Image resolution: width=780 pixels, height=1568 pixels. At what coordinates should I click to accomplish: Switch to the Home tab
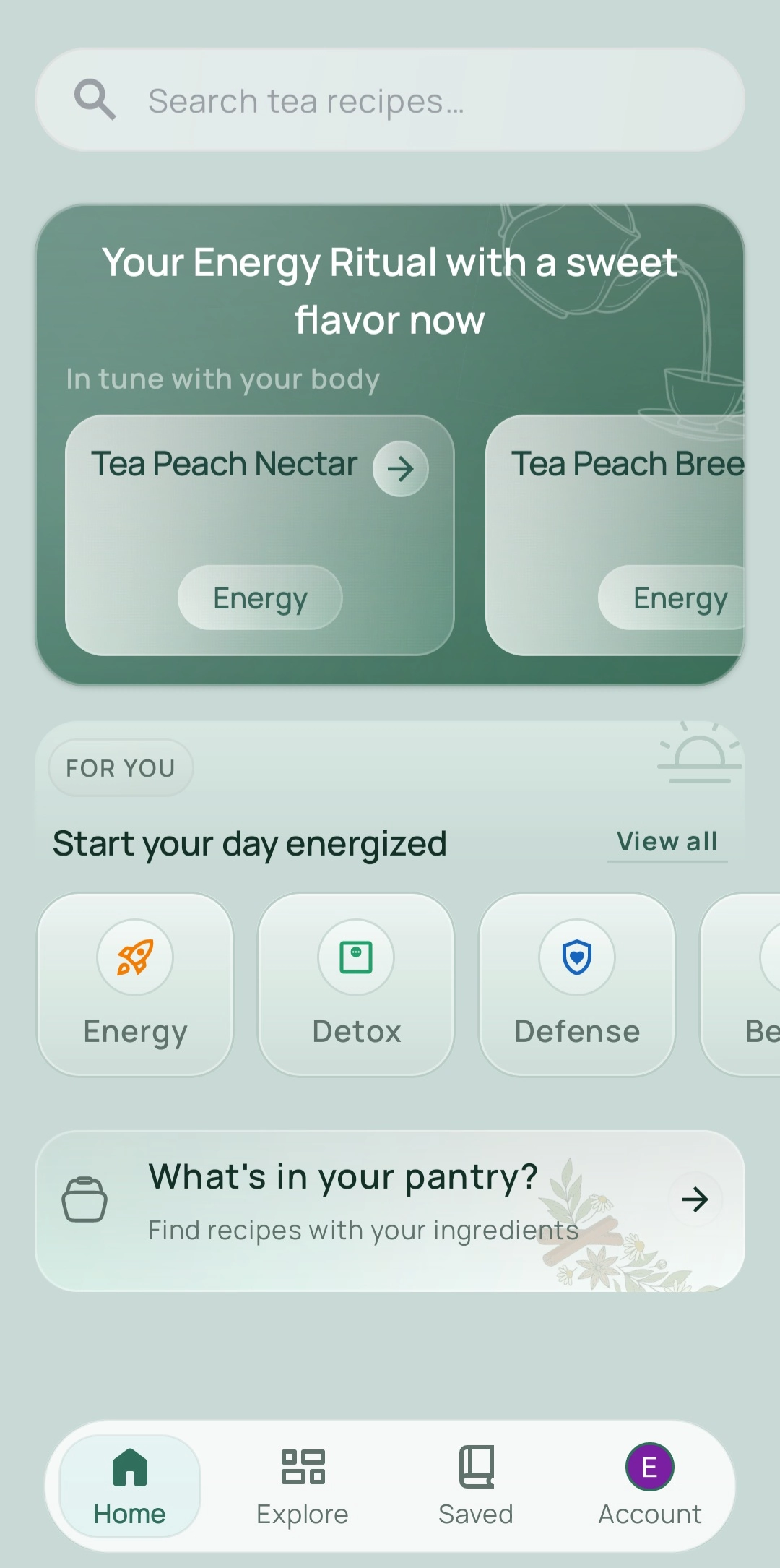[130, 1486]
